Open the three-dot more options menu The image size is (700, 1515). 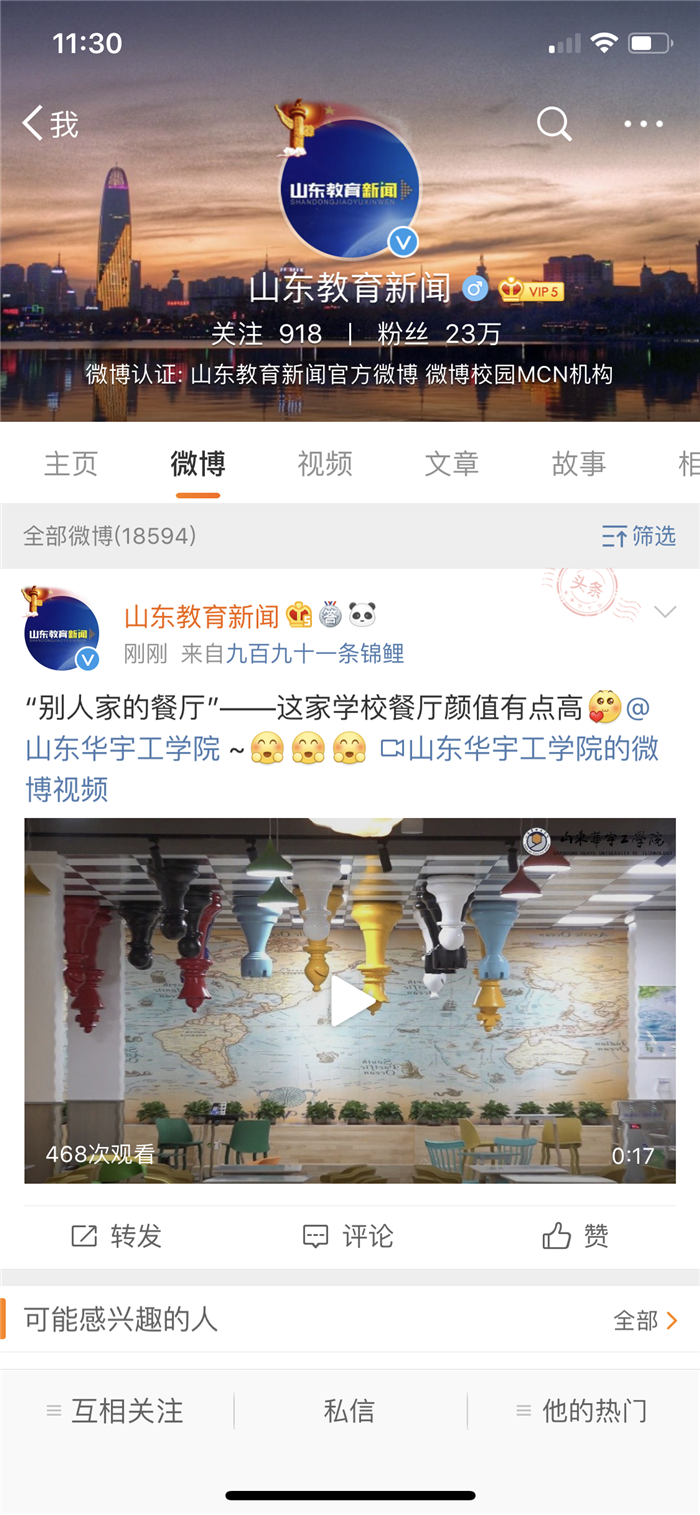pos(643,124)
